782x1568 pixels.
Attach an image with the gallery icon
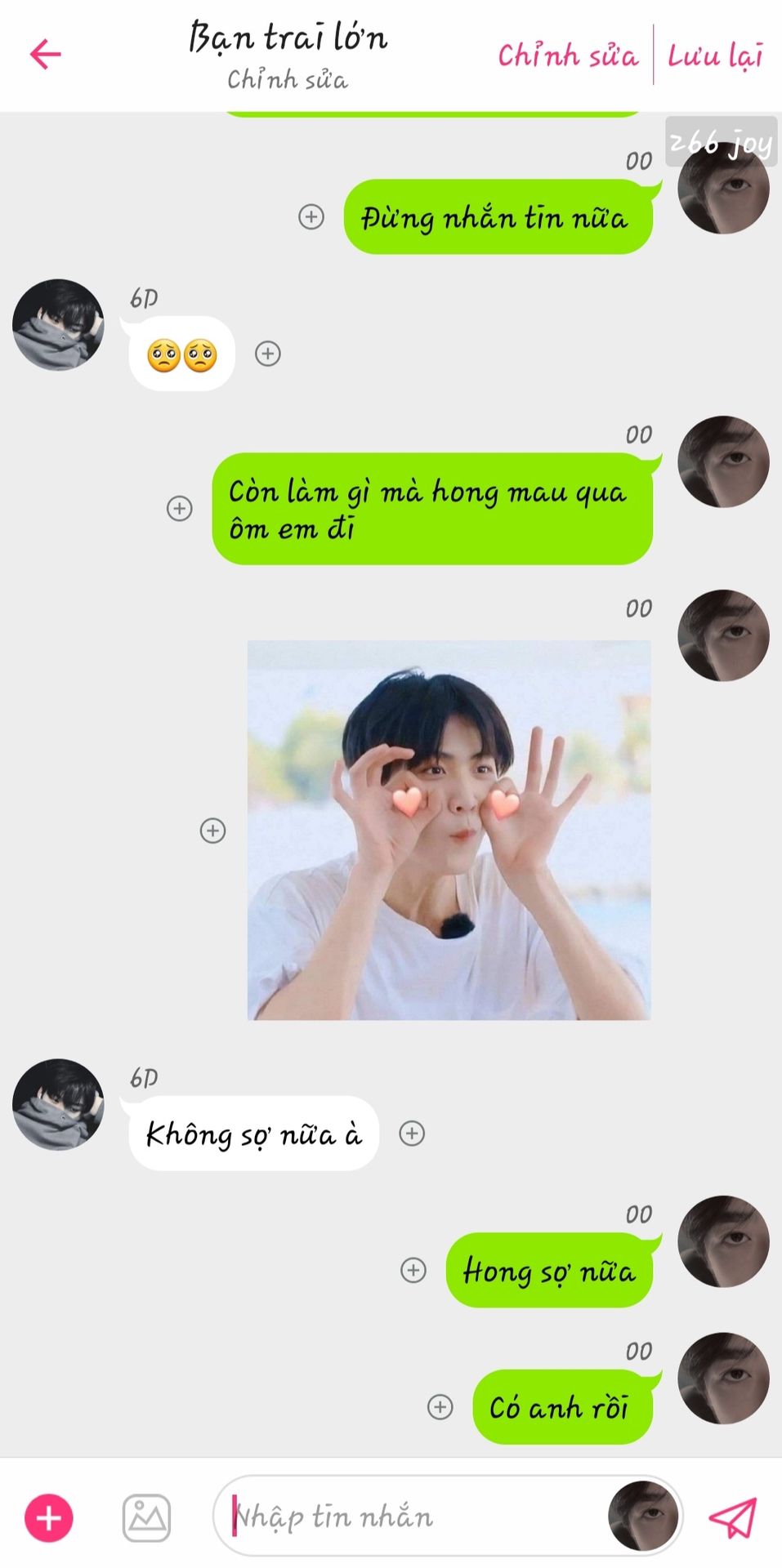[146, 1518]
